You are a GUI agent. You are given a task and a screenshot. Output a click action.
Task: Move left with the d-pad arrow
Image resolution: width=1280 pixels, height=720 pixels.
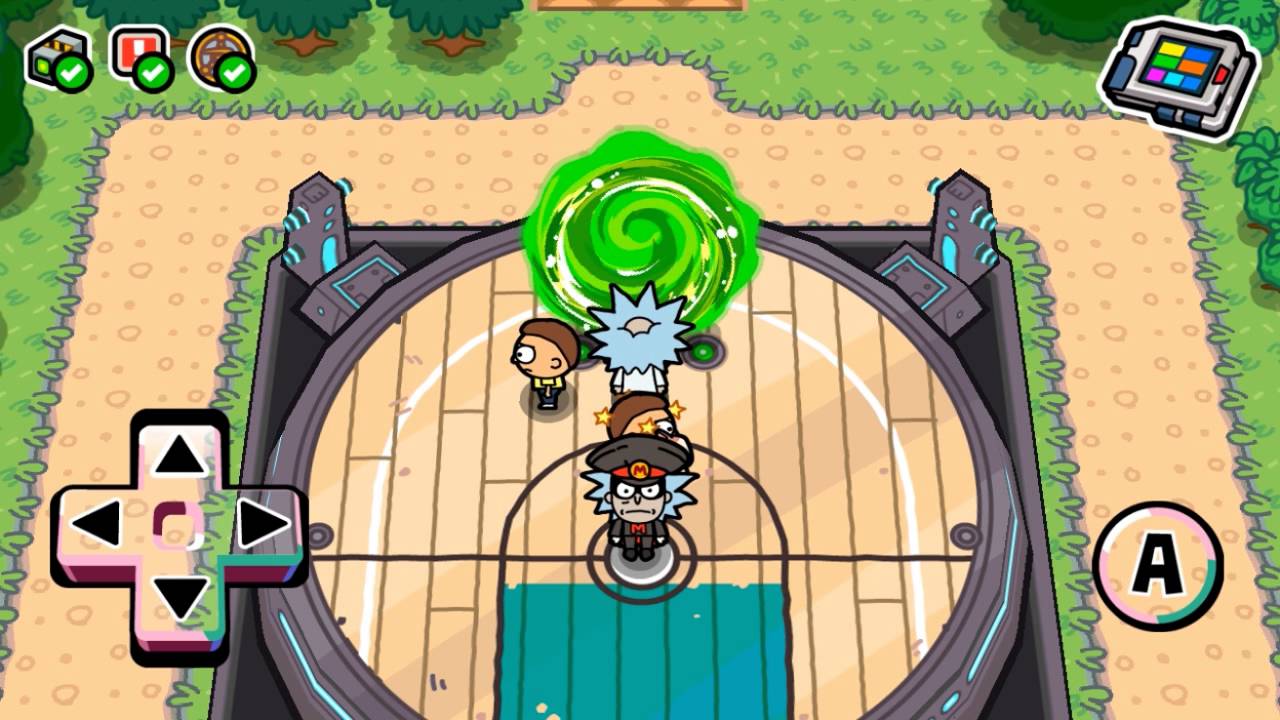(x=98, y=524)
